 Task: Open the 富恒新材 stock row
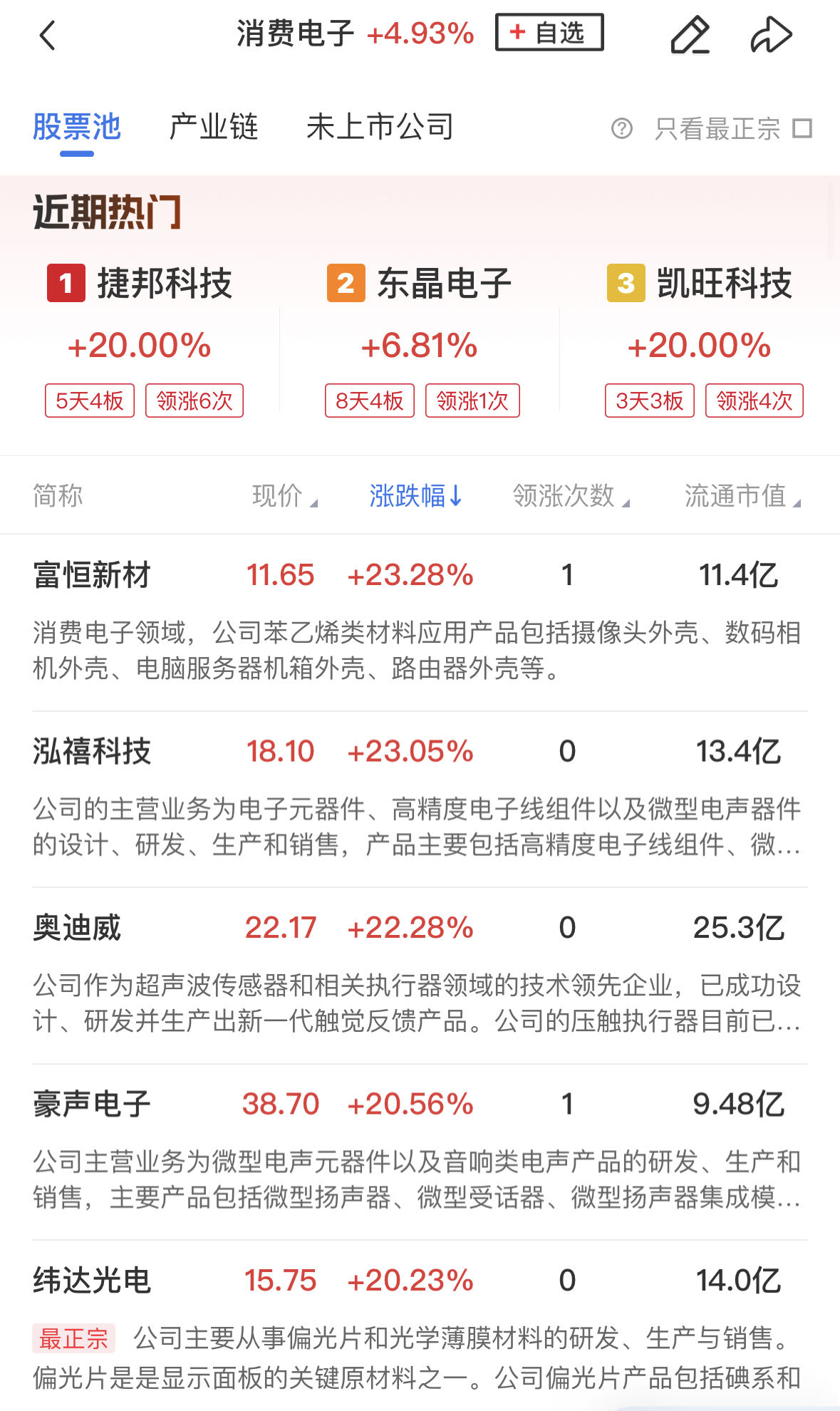point(91,575)
